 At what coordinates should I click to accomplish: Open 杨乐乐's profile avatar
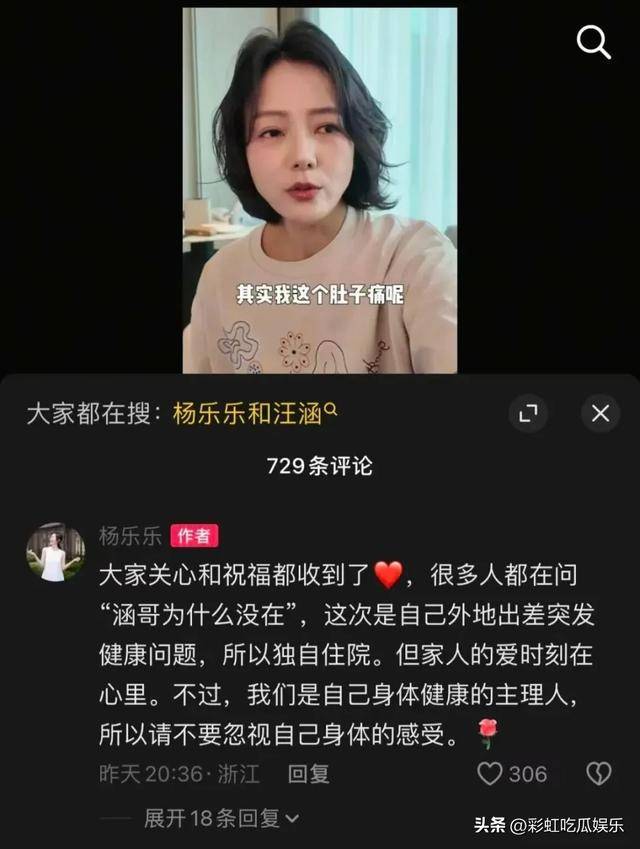(55, 552)
